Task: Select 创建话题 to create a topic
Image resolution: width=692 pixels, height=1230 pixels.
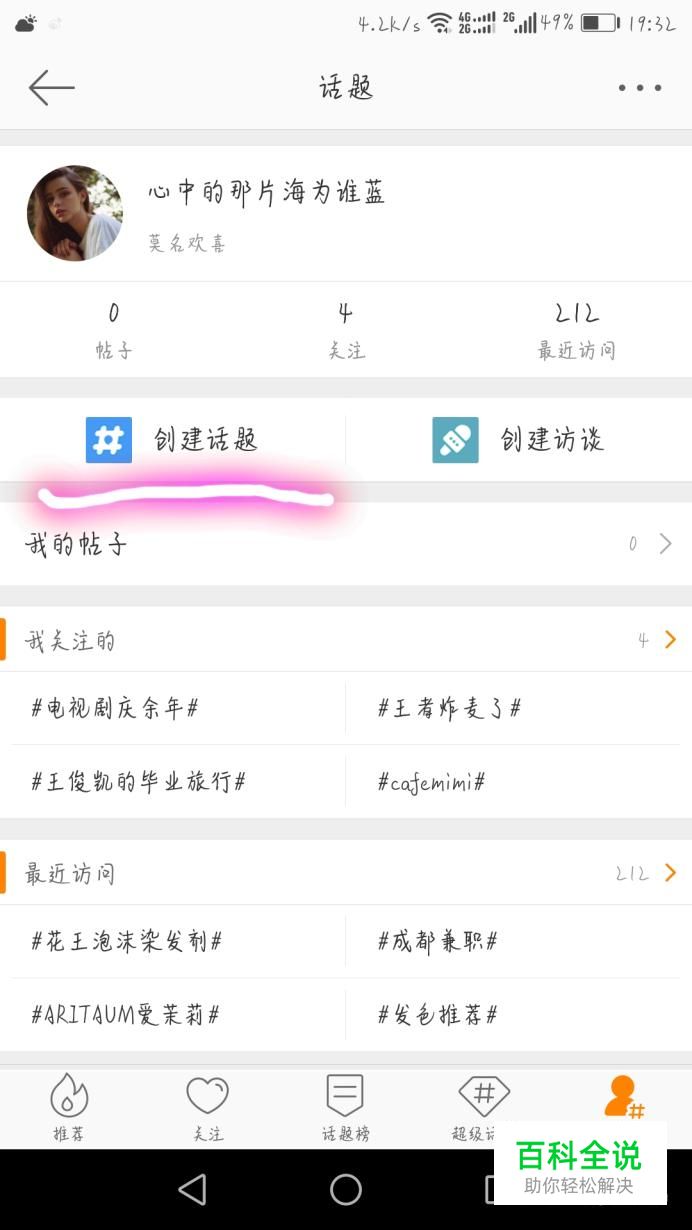Action: tap(172, 440)
